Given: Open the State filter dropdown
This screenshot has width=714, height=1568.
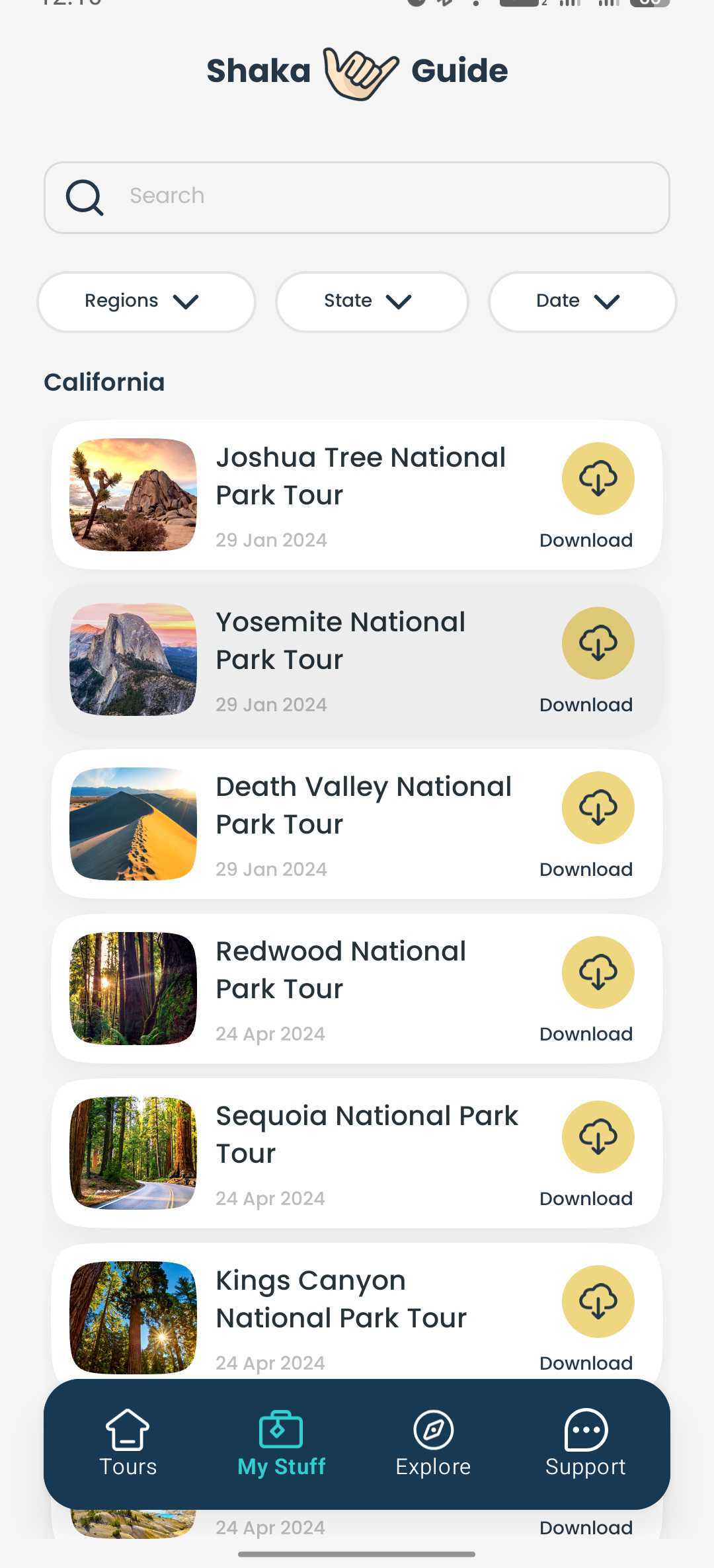Looking at the screenshot, I should coord(372,301).
